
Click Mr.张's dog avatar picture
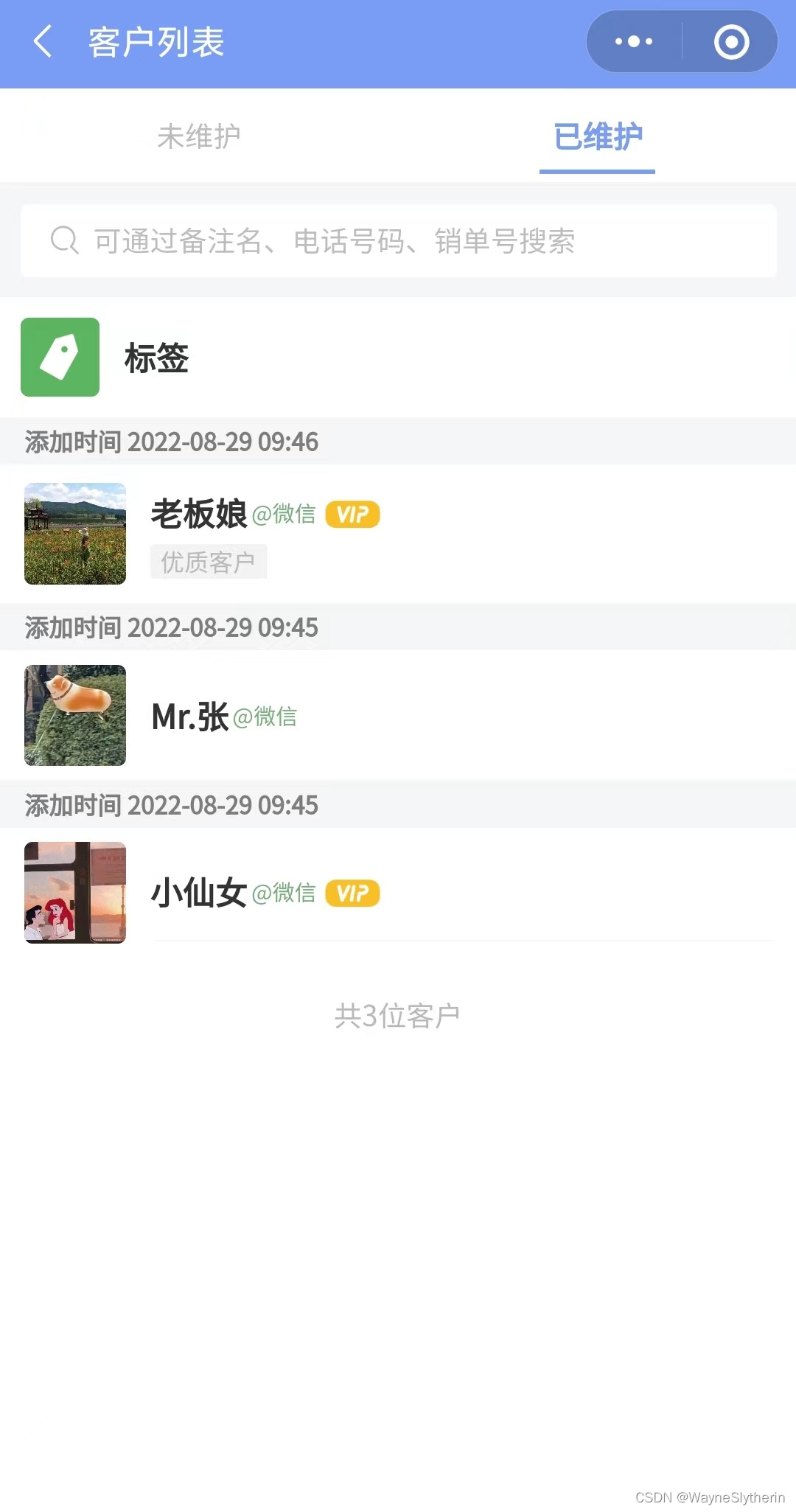coord(74,715)
